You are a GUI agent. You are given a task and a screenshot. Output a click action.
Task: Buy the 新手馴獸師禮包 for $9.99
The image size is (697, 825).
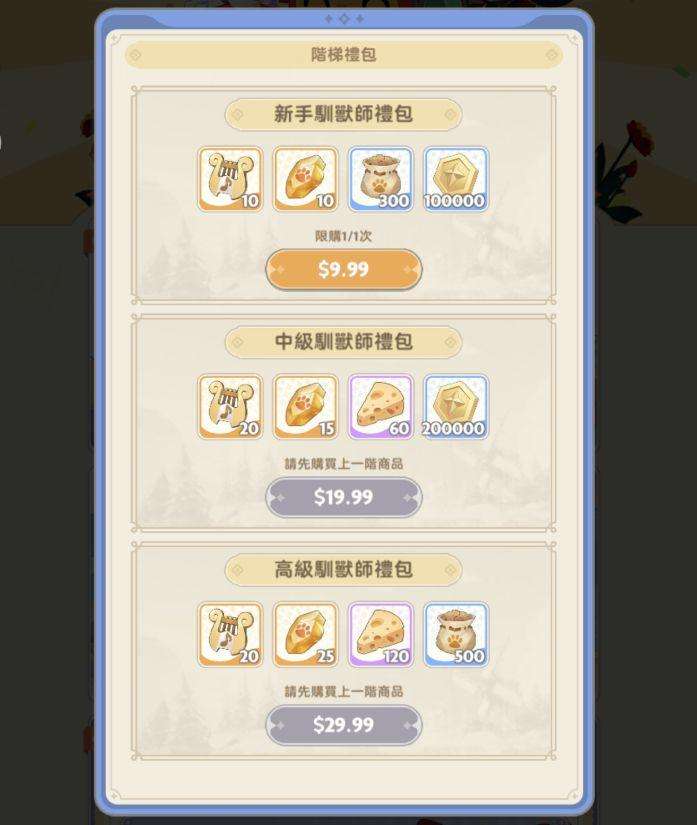click(343, 269)
